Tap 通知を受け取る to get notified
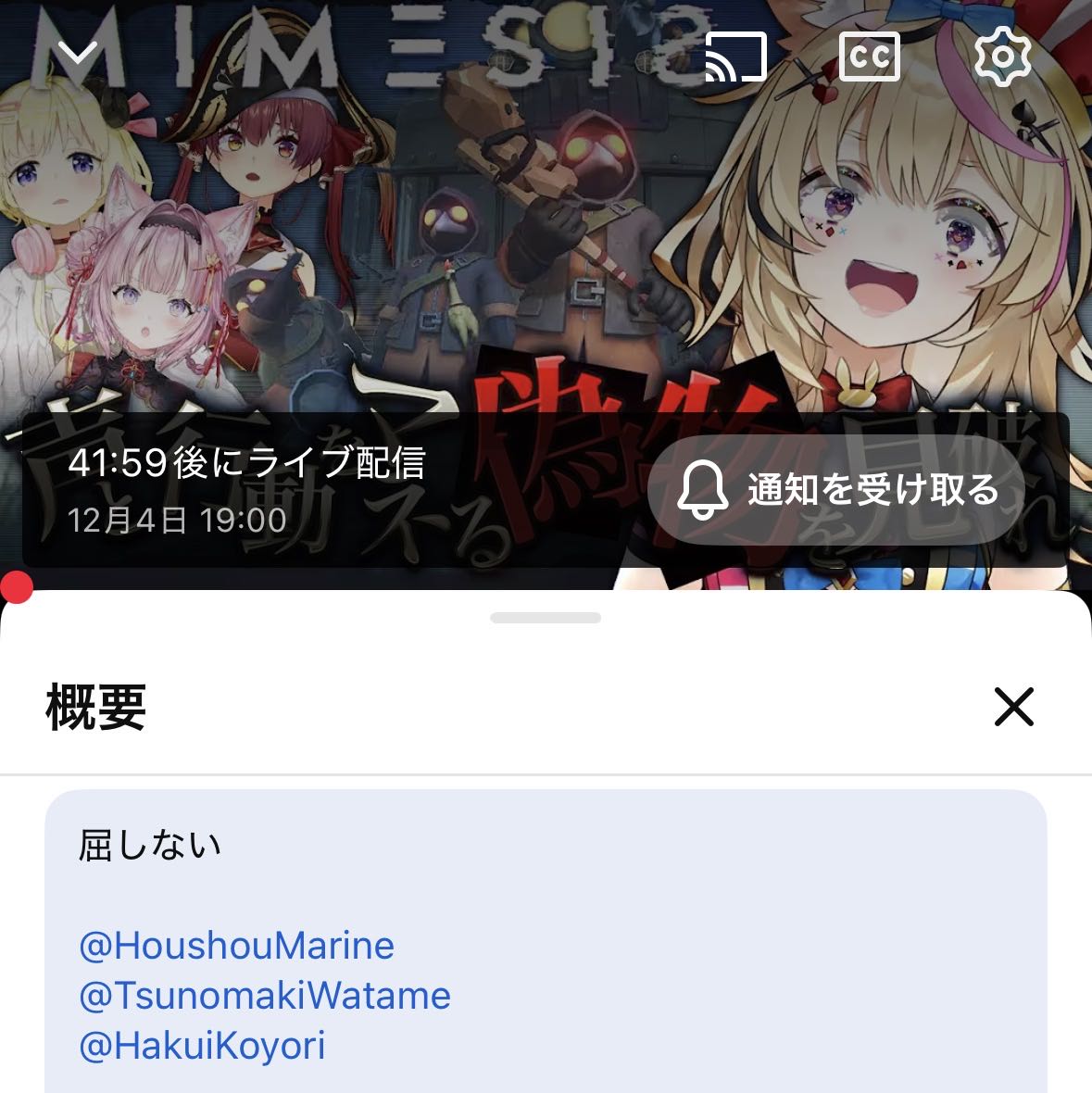Viewport: 1092px width, 1093px height. click(838, 490)
